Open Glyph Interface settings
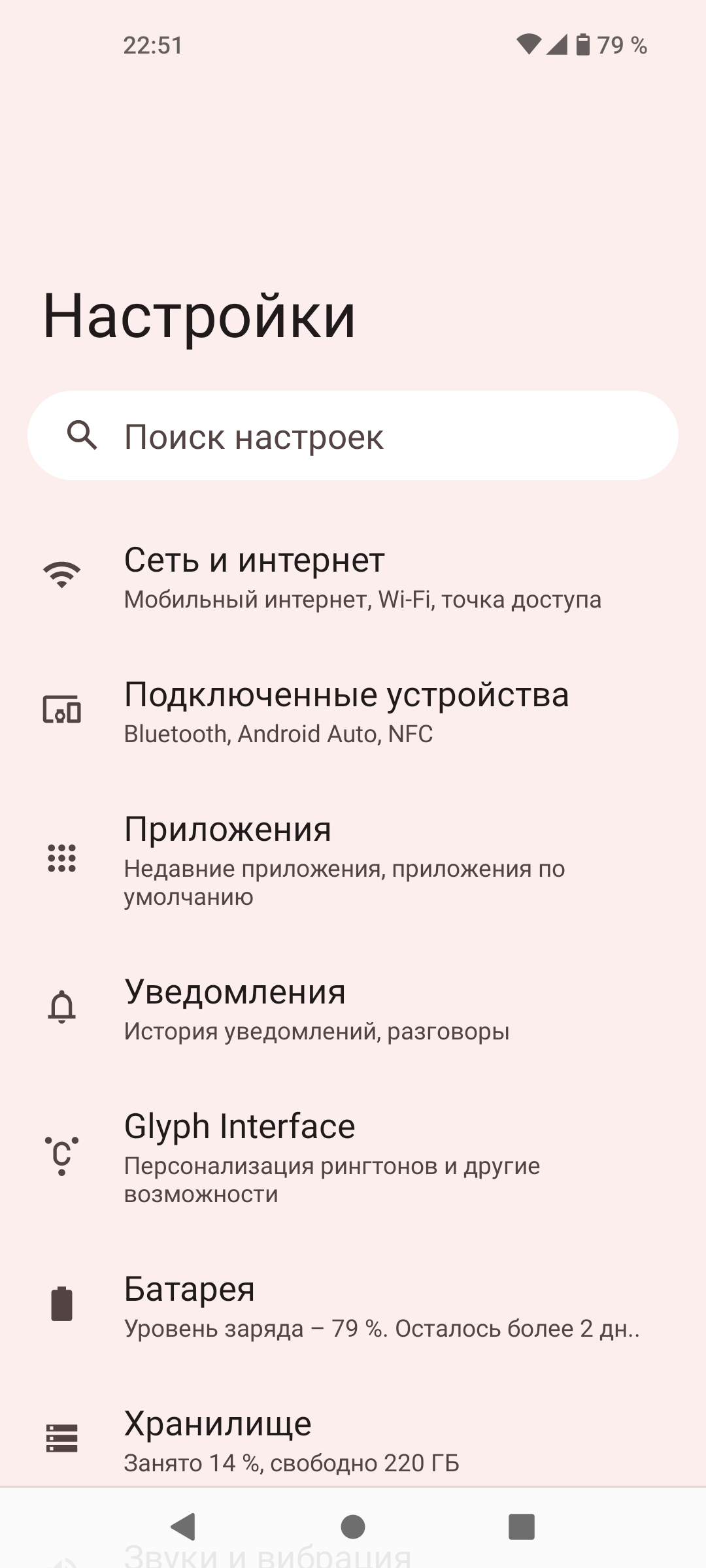Viewport: 706px width, 1568px height. [x=353, y=1156]
